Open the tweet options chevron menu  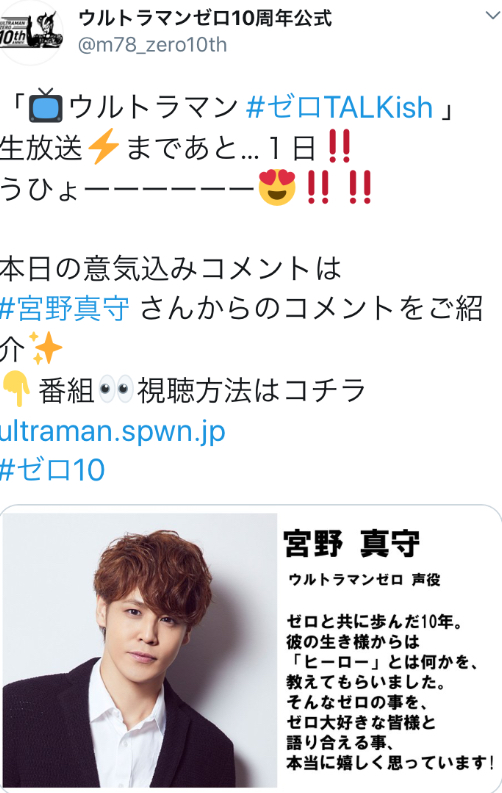(492, 16)
